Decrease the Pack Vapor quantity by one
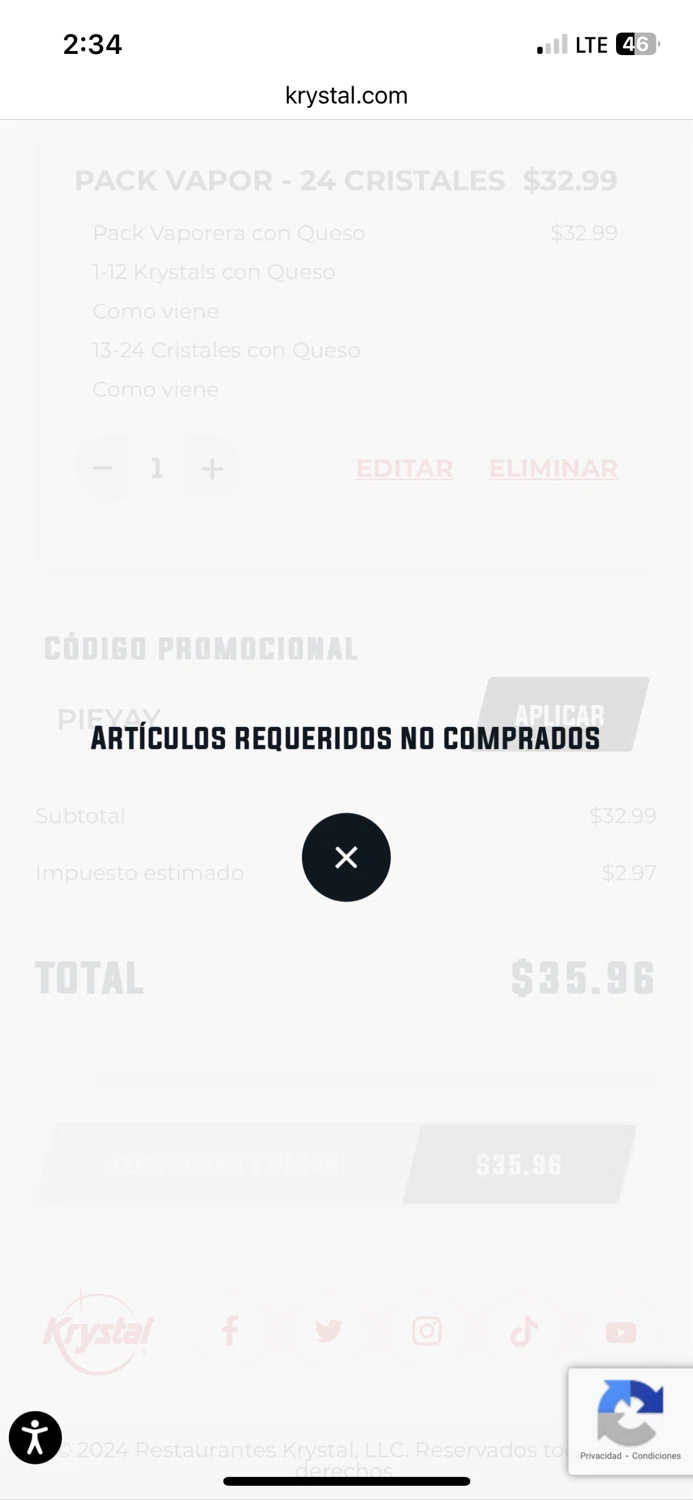 [x=102, y=468]
